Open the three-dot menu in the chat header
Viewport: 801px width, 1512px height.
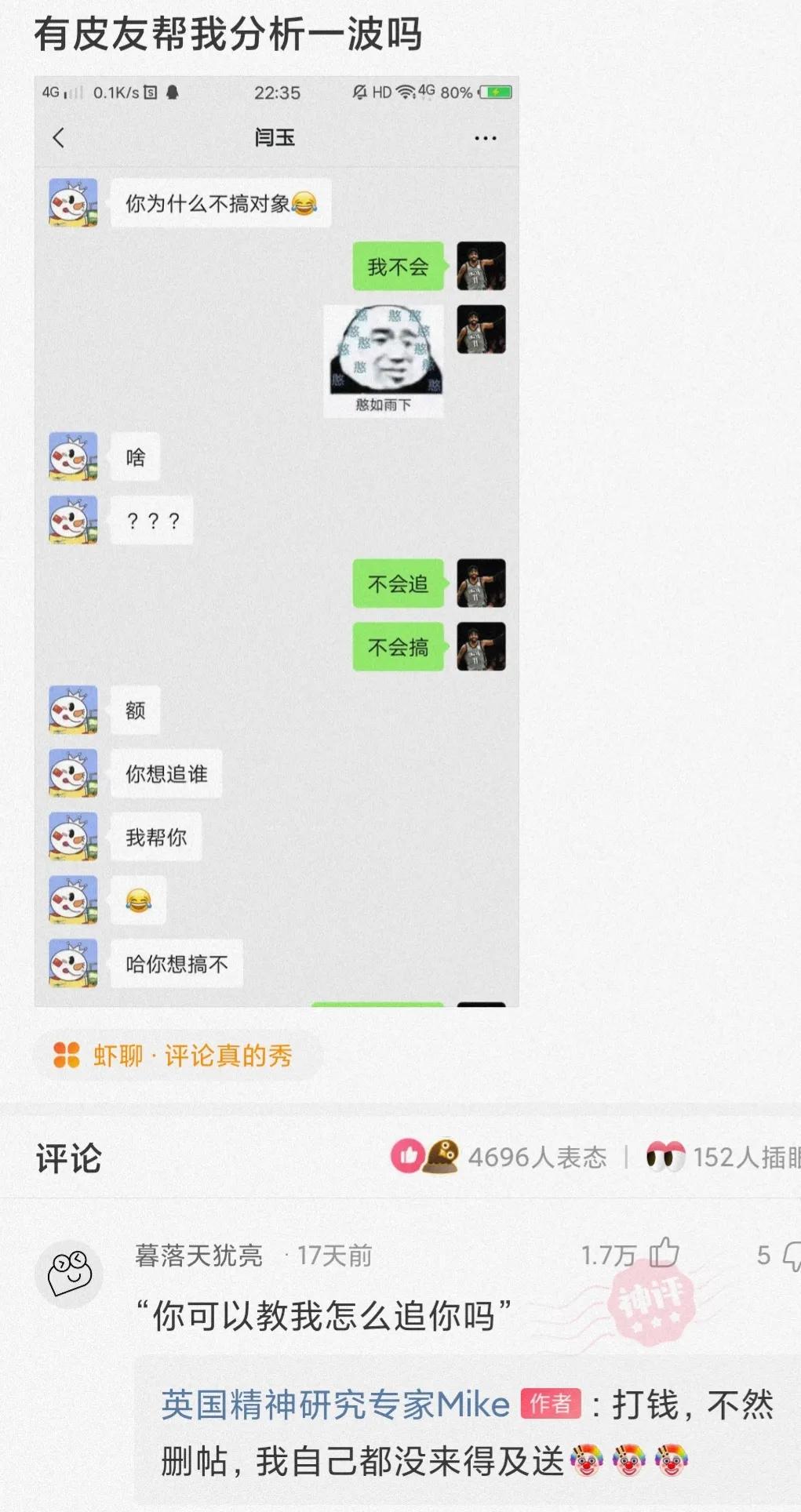(486, 137)
